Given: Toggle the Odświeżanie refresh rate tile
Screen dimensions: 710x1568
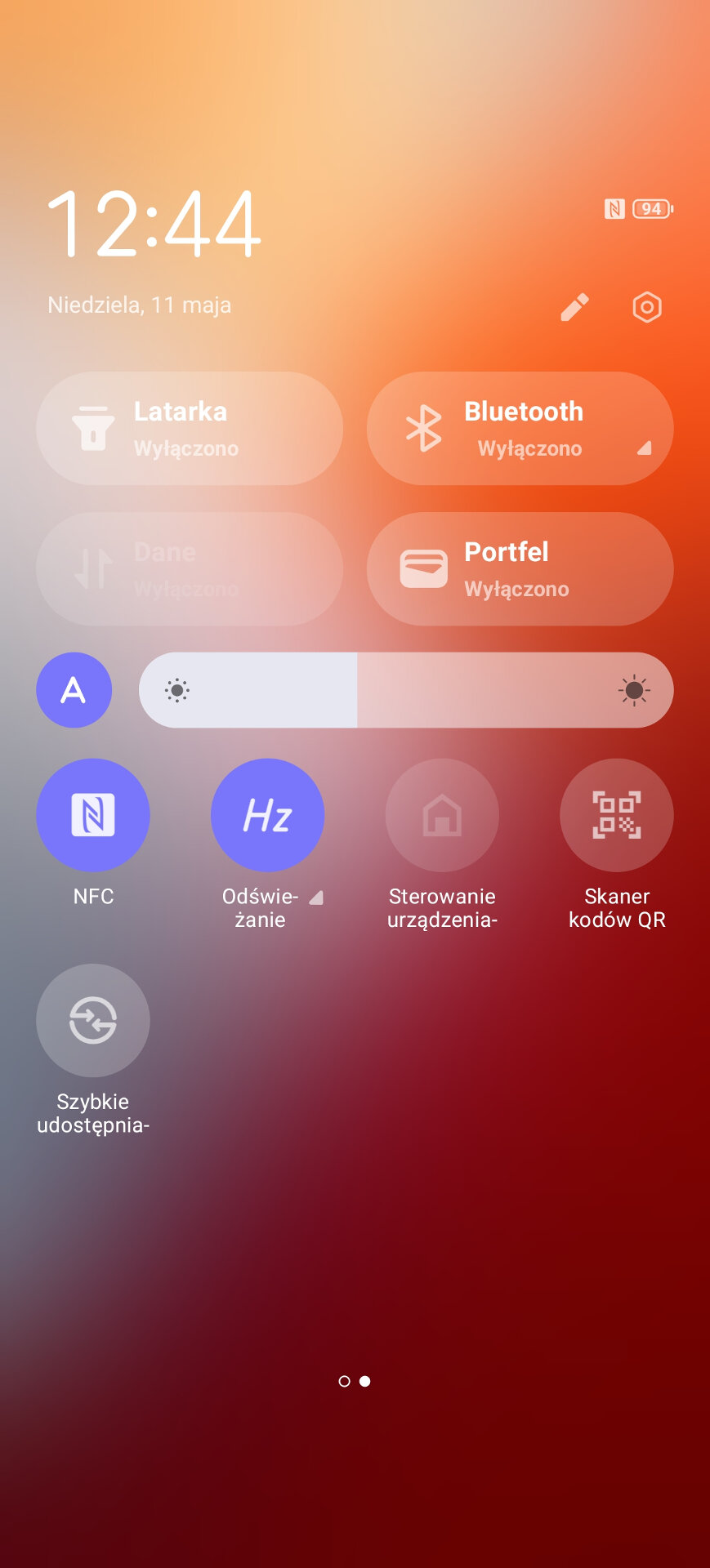Looking at the screenshot, I should coord(267,815).
